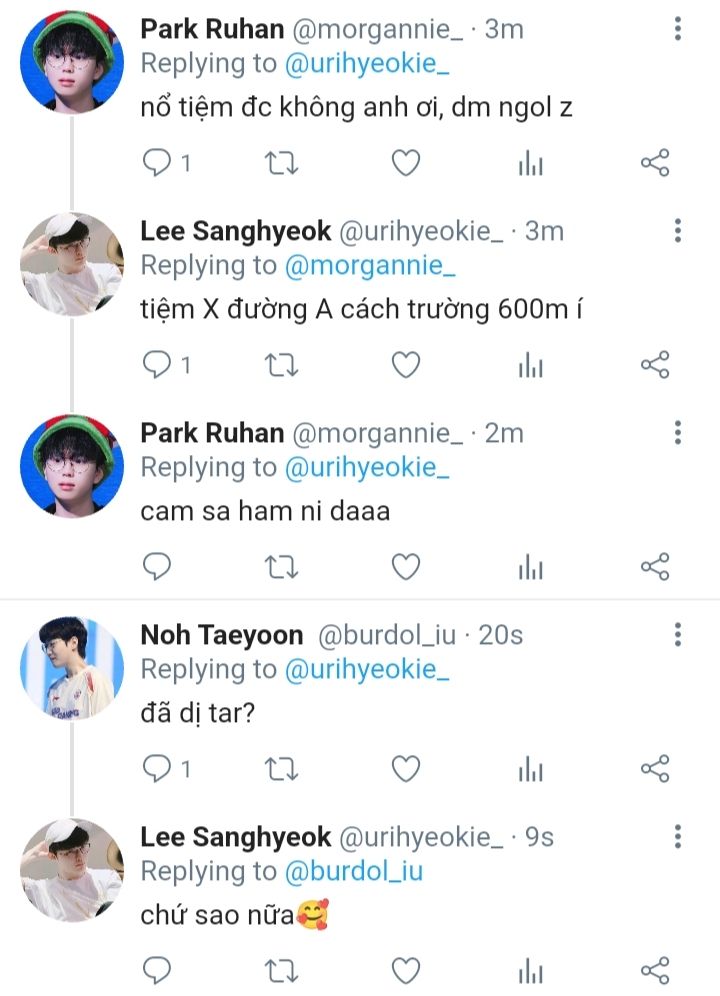Like Park Ruhan's "nổ tiệm đc không" reply
The image size is (720, 996).
(405, 163)
